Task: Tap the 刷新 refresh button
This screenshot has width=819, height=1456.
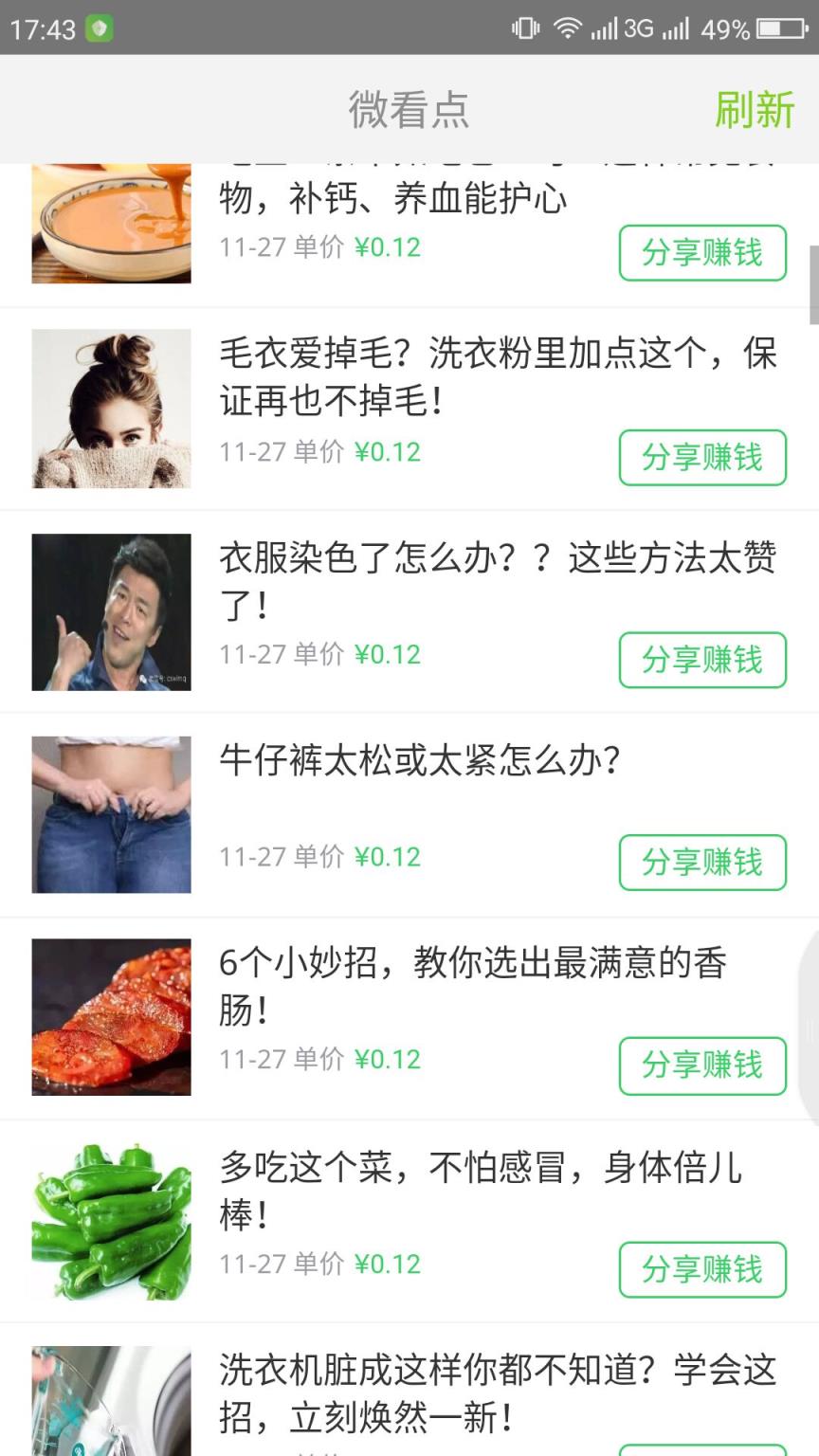Action: (755, 109)
